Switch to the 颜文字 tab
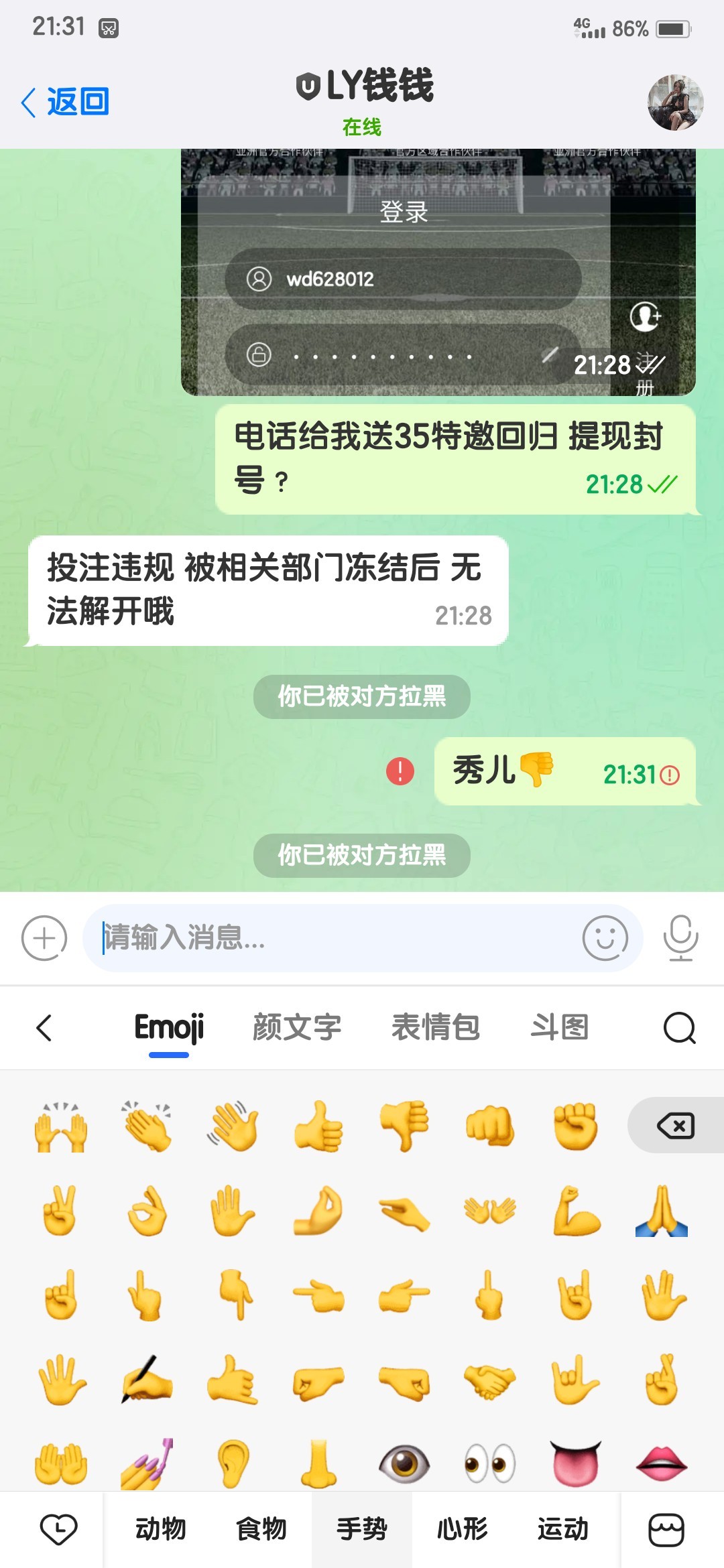 tap(297, 1027)
